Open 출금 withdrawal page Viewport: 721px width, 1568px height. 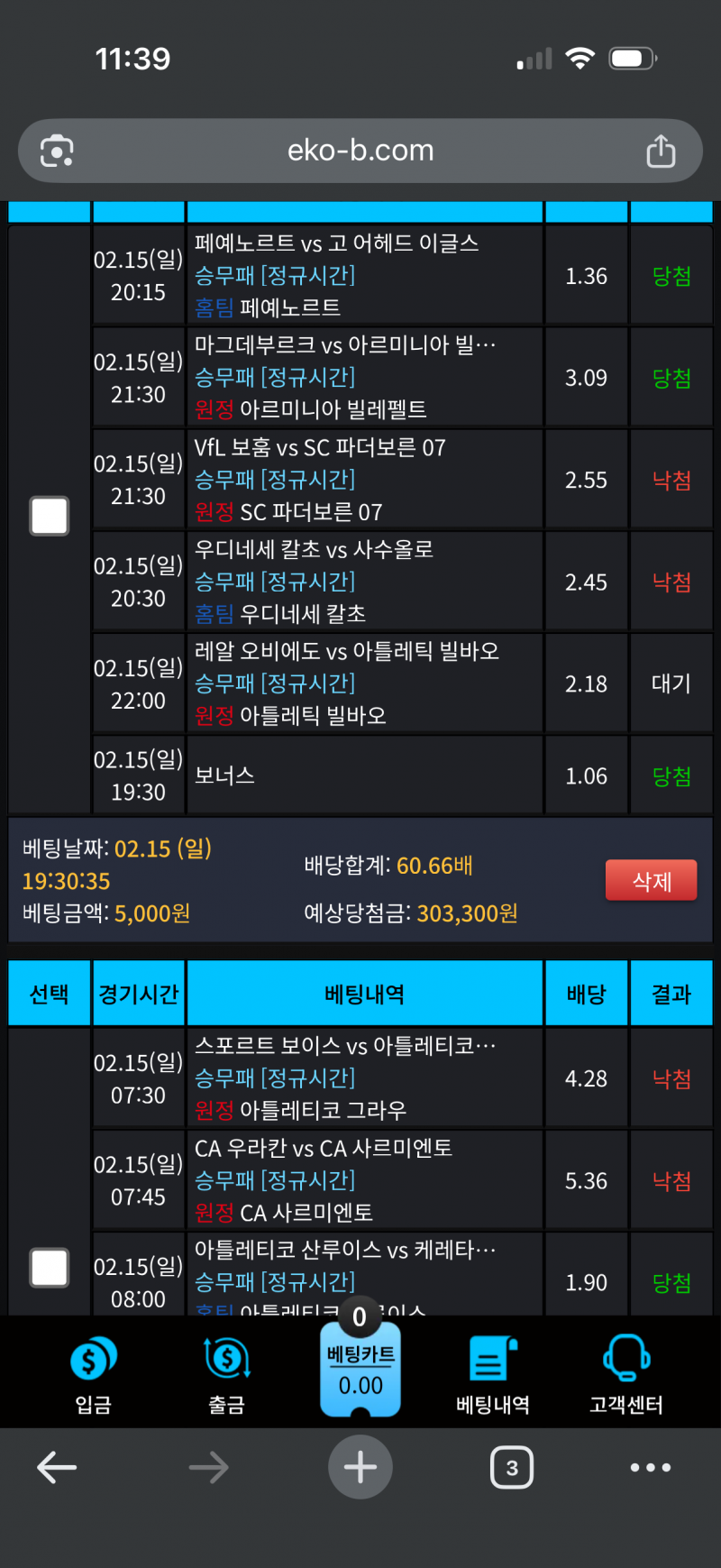point(226,1375)
